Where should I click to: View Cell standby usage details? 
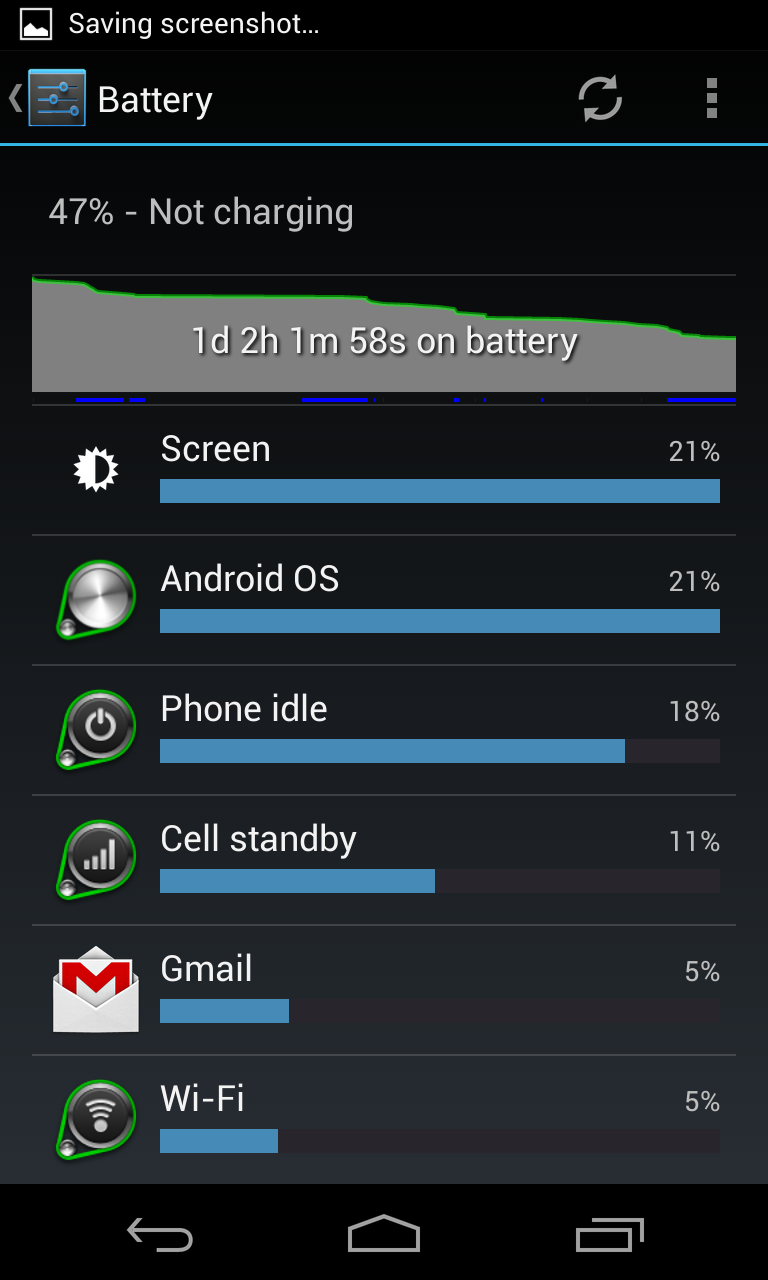384,860
